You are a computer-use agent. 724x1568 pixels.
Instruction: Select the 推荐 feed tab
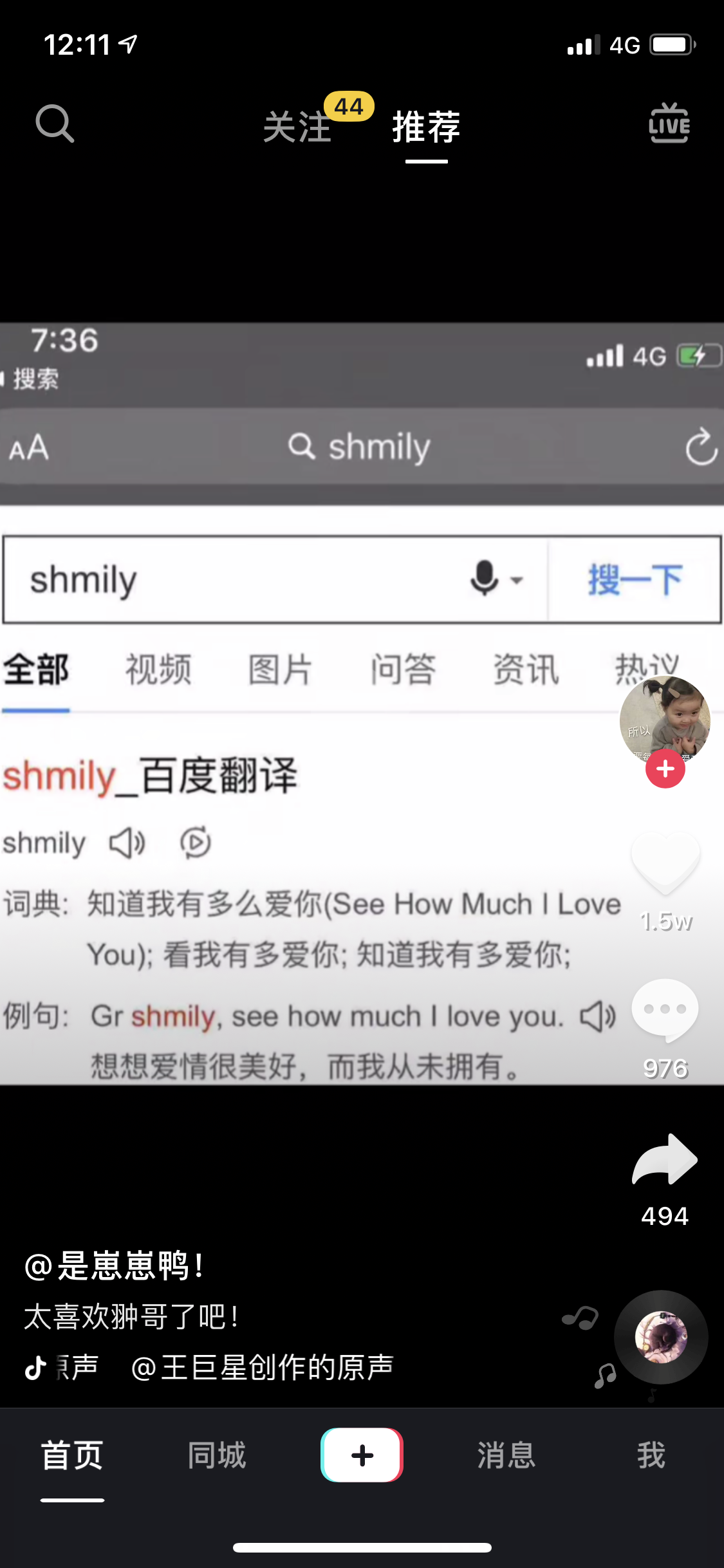[x=426, y=127]
